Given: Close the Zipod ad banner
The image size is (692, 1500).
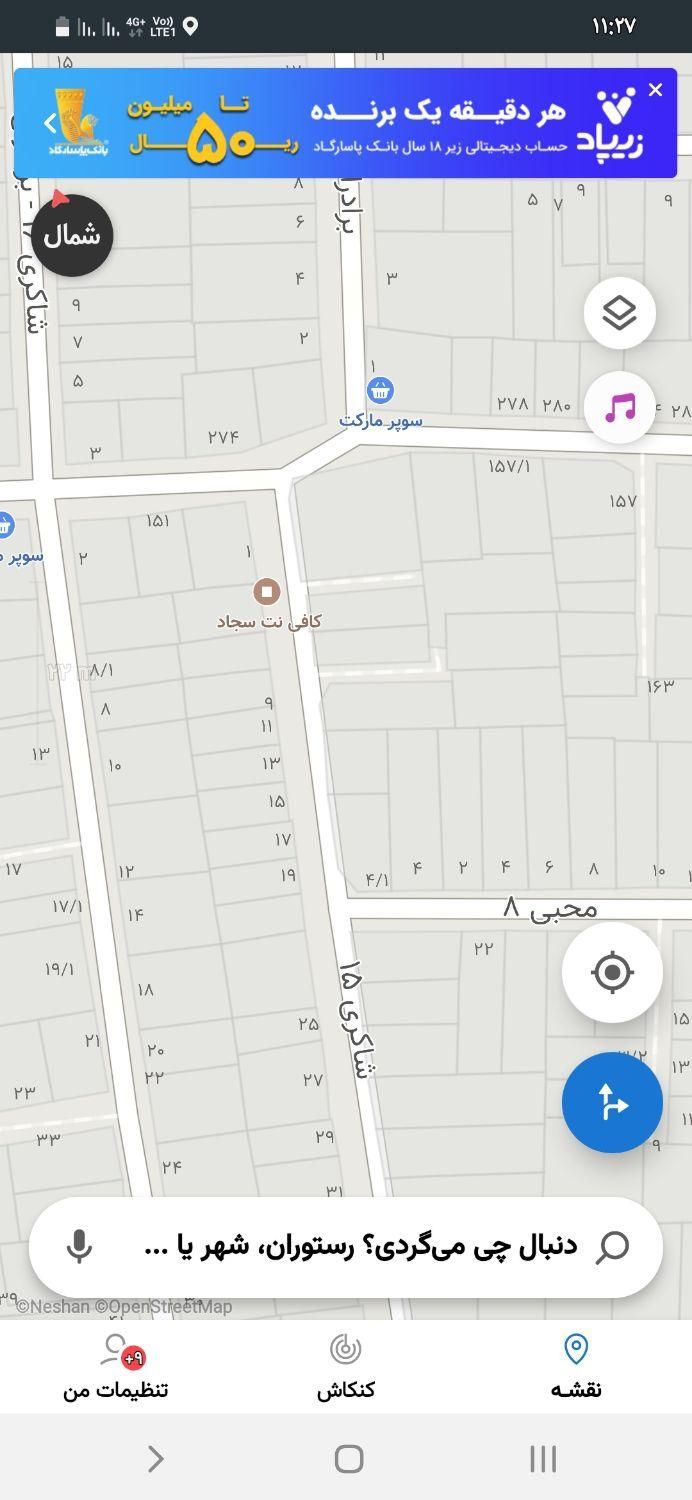Looking at the screenshot, I should (x=655, y=90).
